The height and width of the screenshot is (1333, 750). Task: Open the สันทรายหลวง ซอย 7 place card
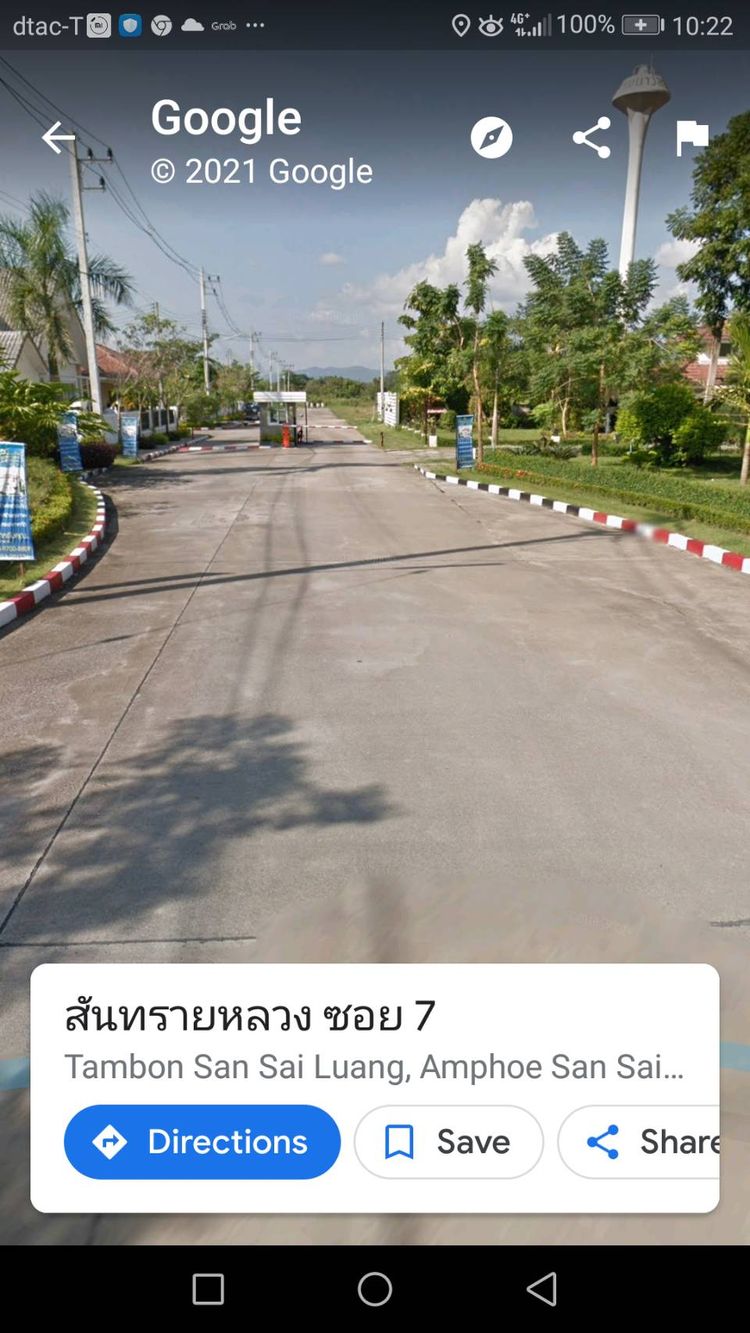(x=250, y=1016)
